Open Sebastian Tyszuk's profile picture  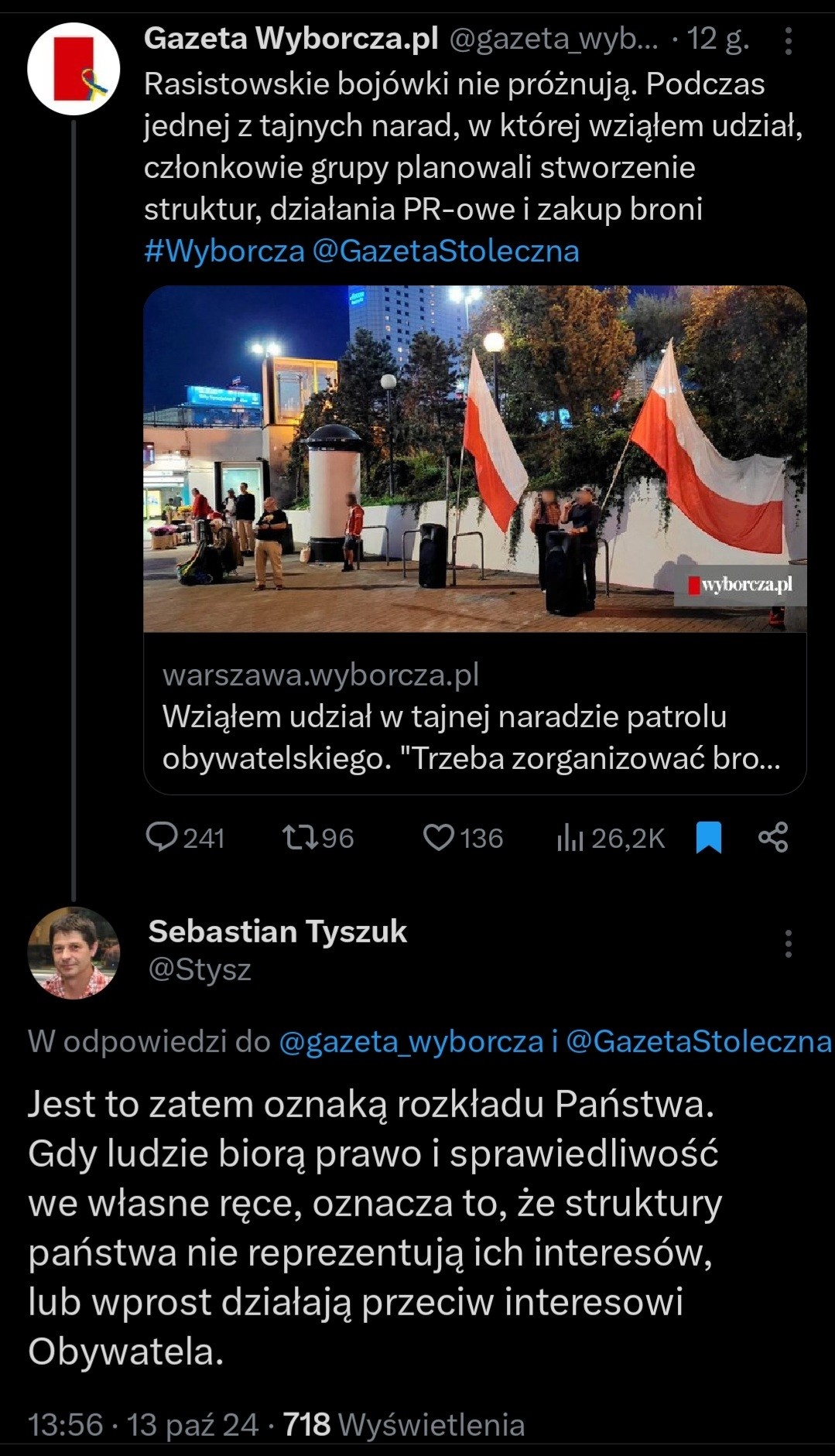(74, 952)
